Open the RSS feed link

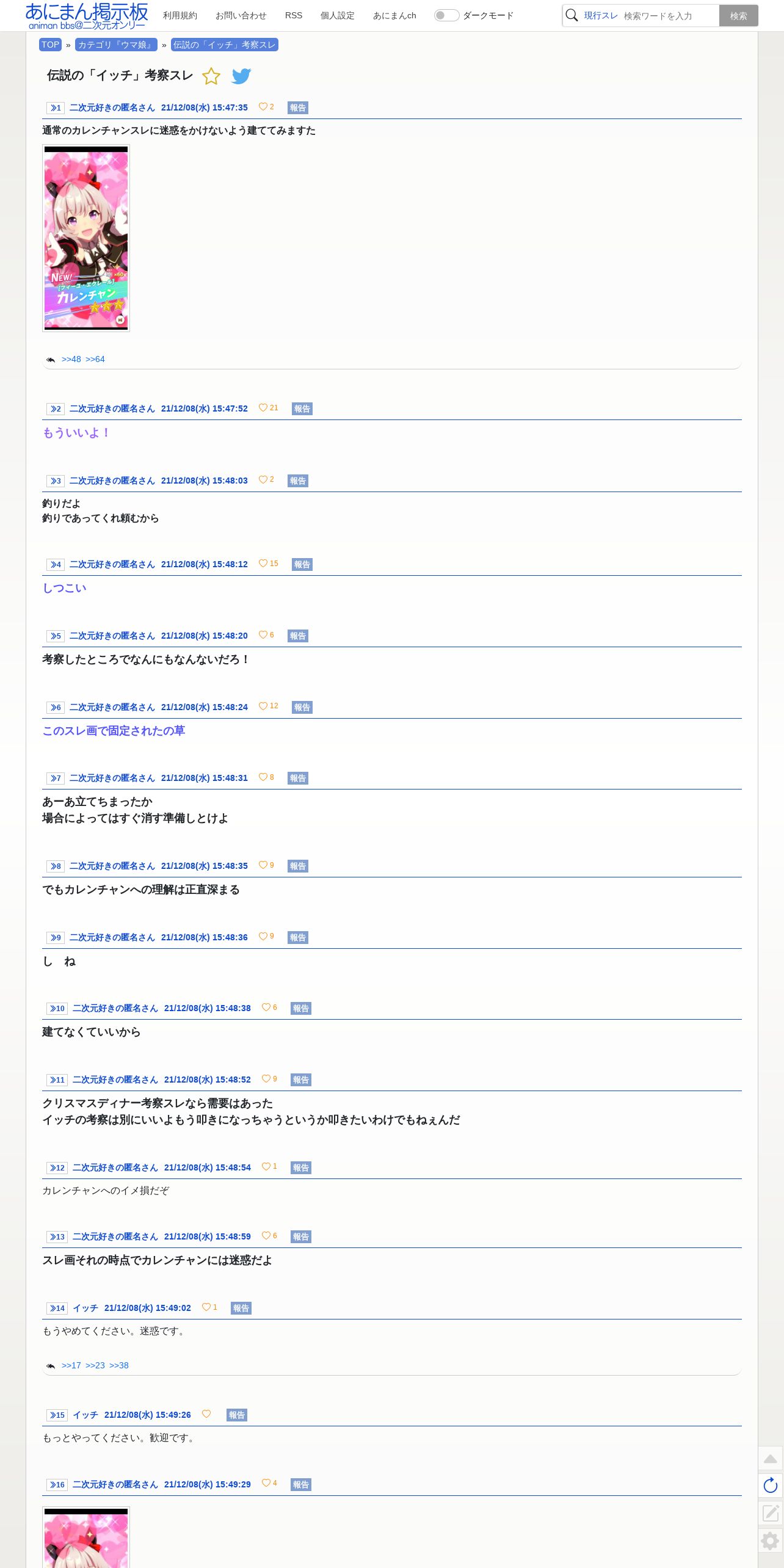[294, 16]
